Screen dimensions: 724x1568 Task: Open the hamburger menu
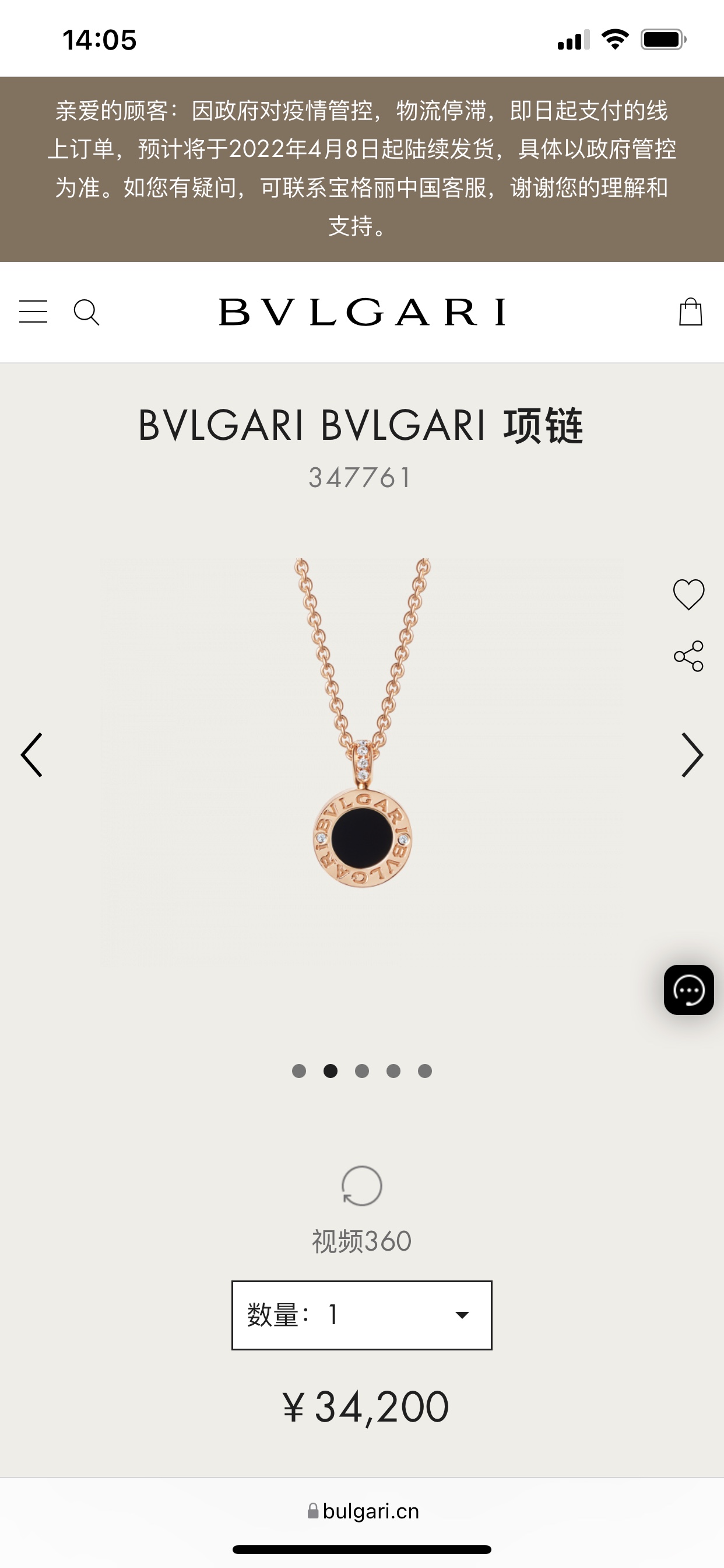pos(33,311)
